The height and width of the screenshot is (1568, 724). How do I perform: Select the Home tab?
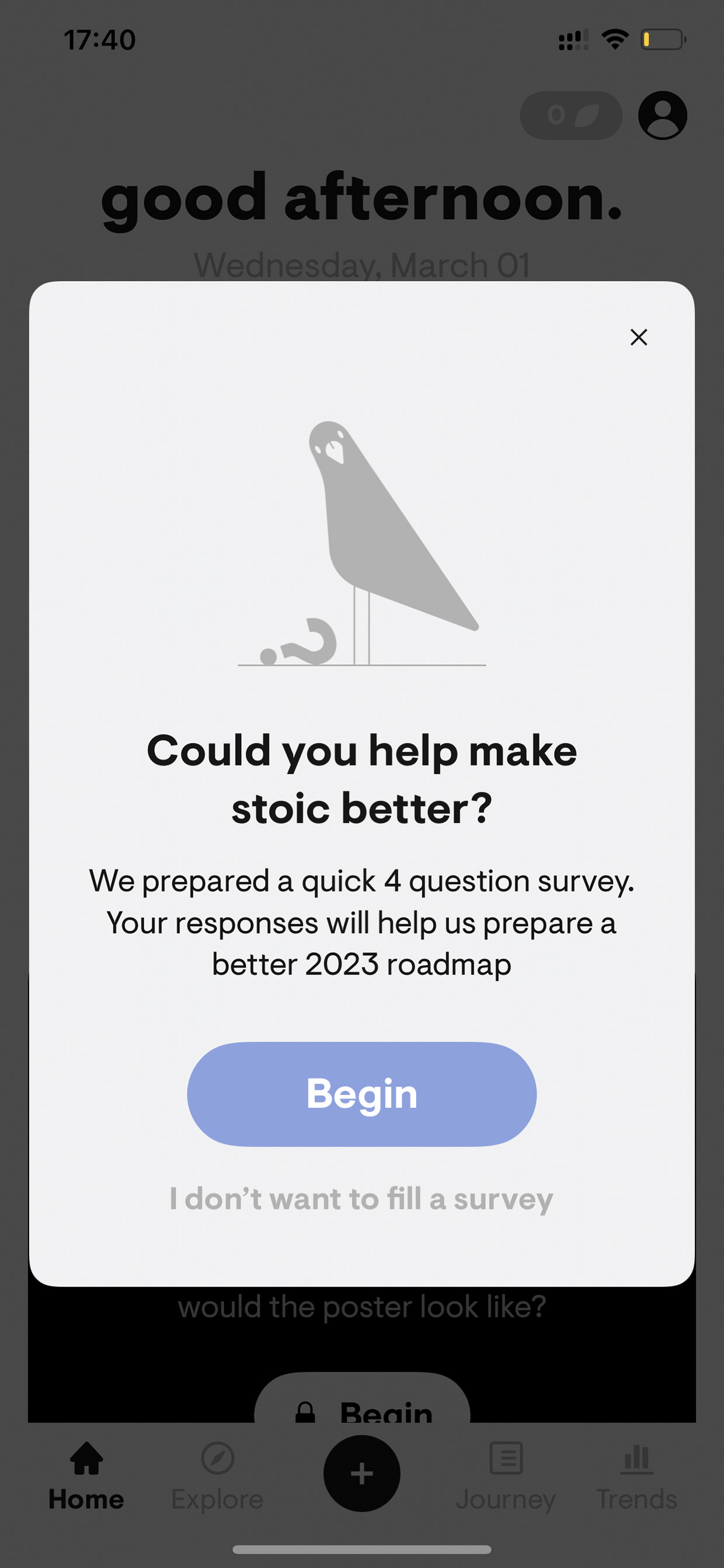tap(86, 1476)
